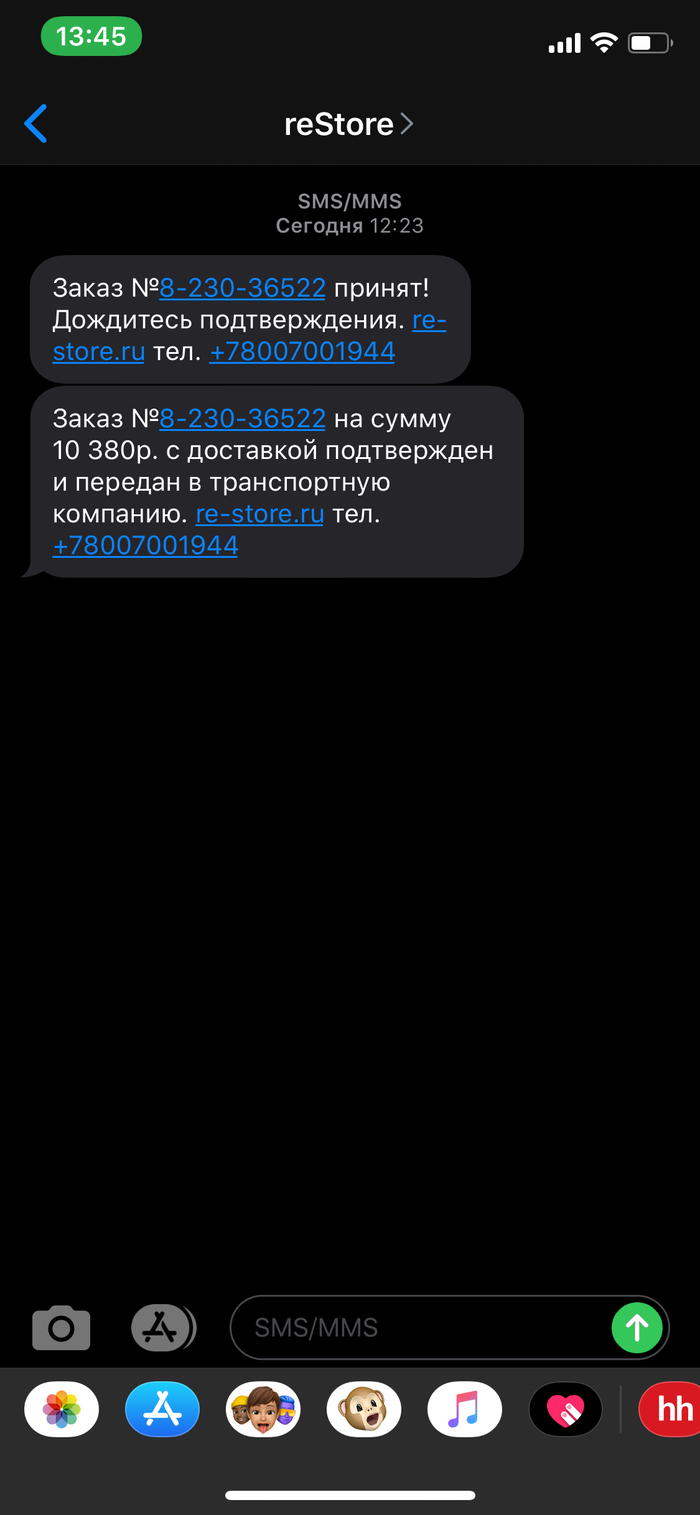
Task: Open re-store.ru link in the second message
Action: pos(259,514)
